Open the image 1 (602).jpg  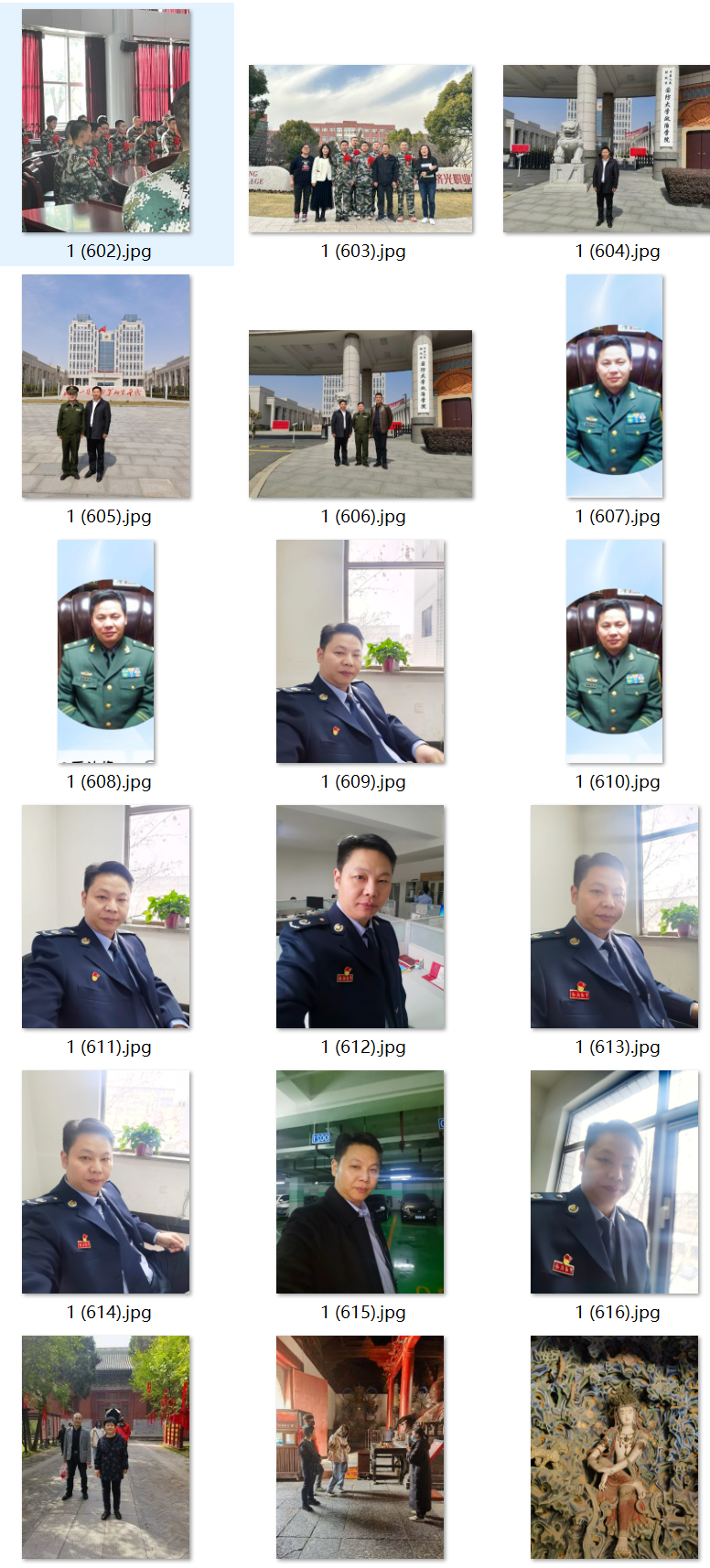(x=106, y=121)
